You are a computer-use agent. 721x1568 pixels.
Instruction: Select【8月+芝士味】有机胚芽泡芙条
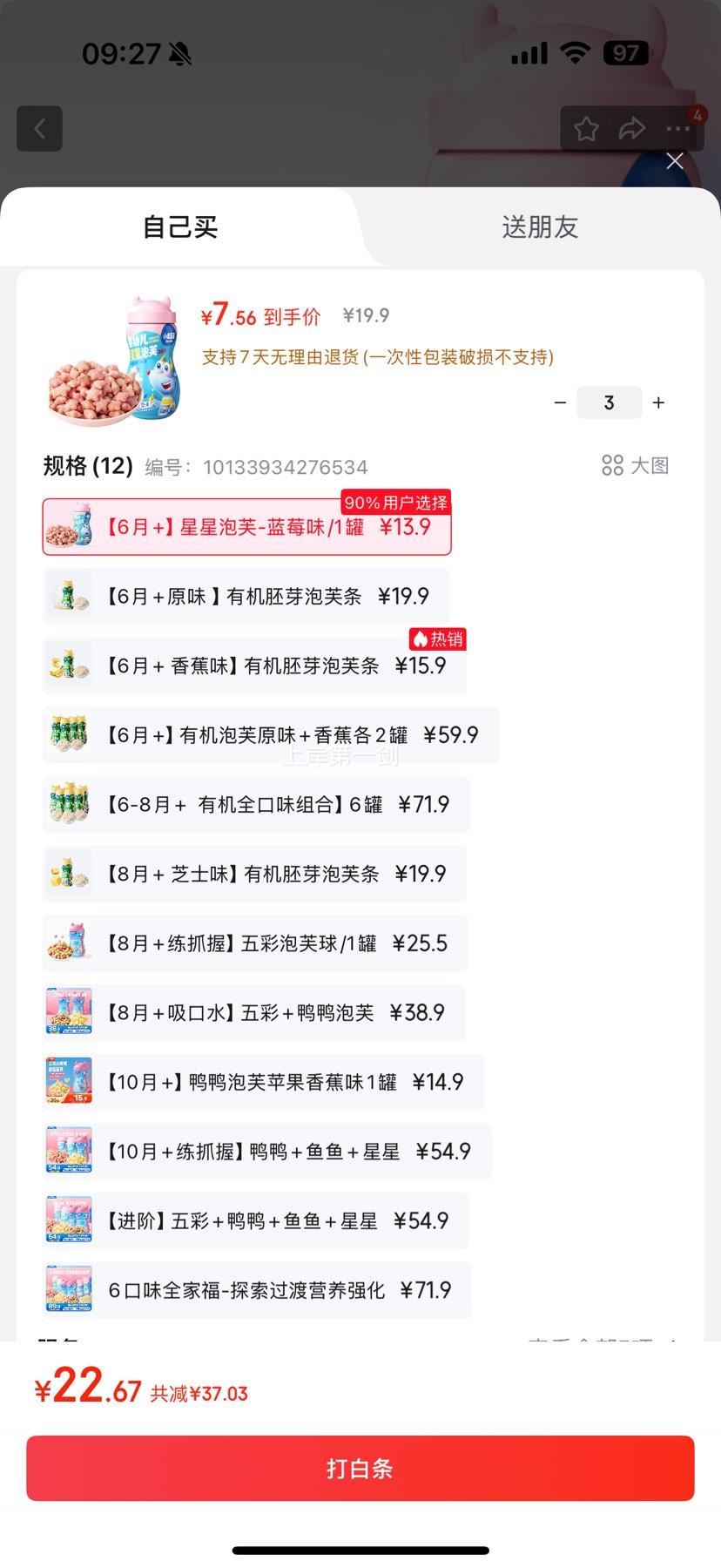tap(254, 874)
